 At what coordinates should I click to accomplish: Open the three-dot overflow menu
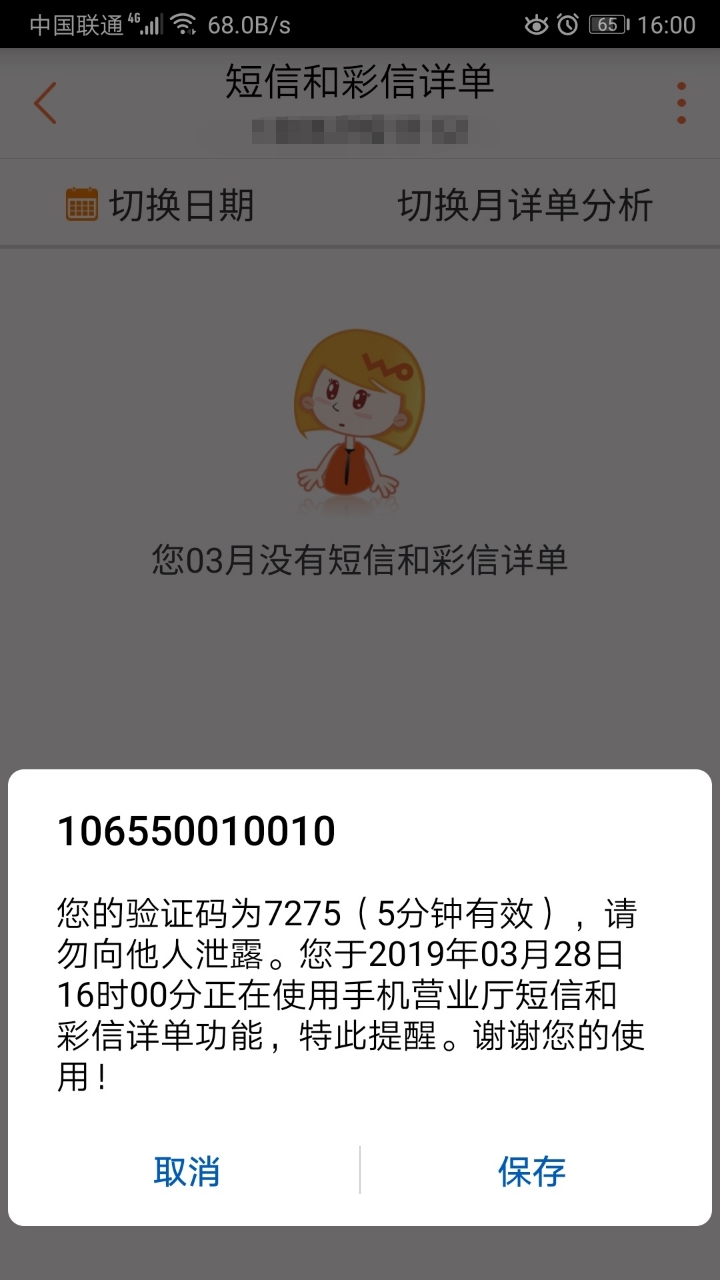pyautogui.click(x=681, y=104)
